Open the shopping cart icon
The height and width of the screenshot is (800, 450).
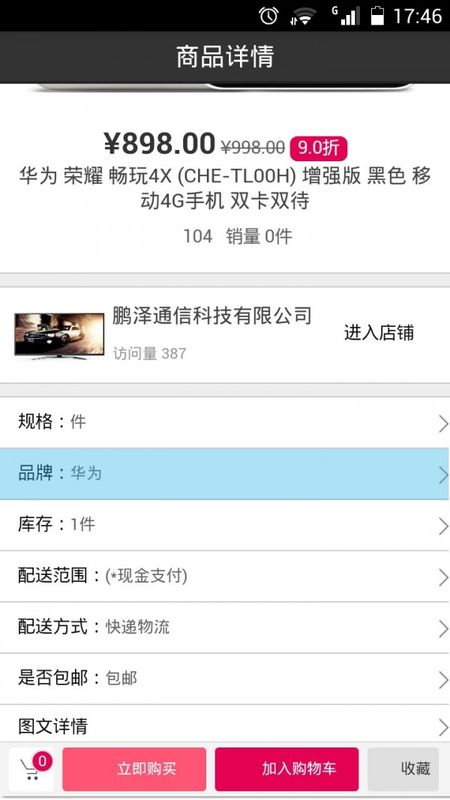[x=32, y=769]
